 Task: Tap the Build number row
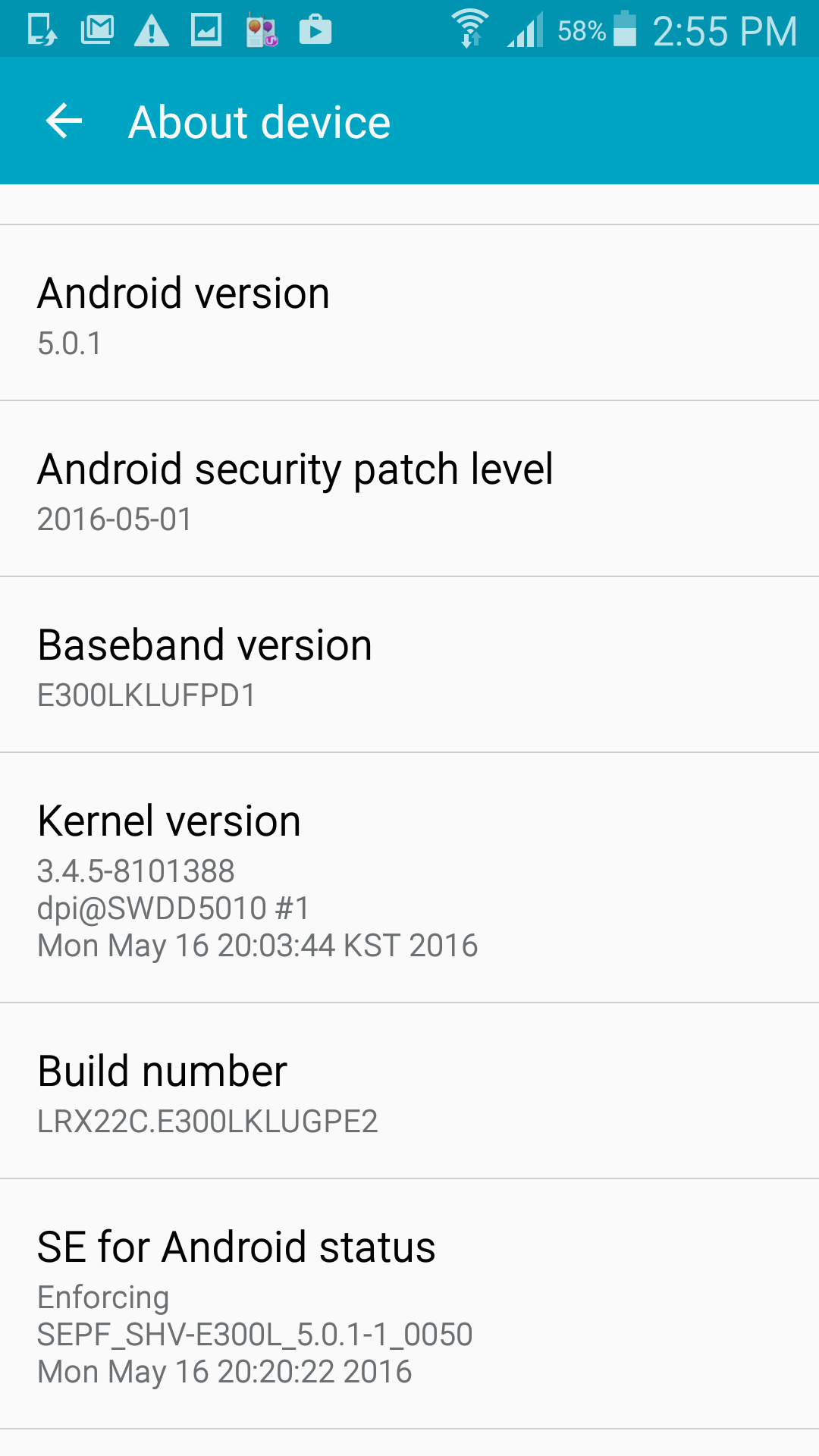pyautogui.click(x=409, y=1090)
